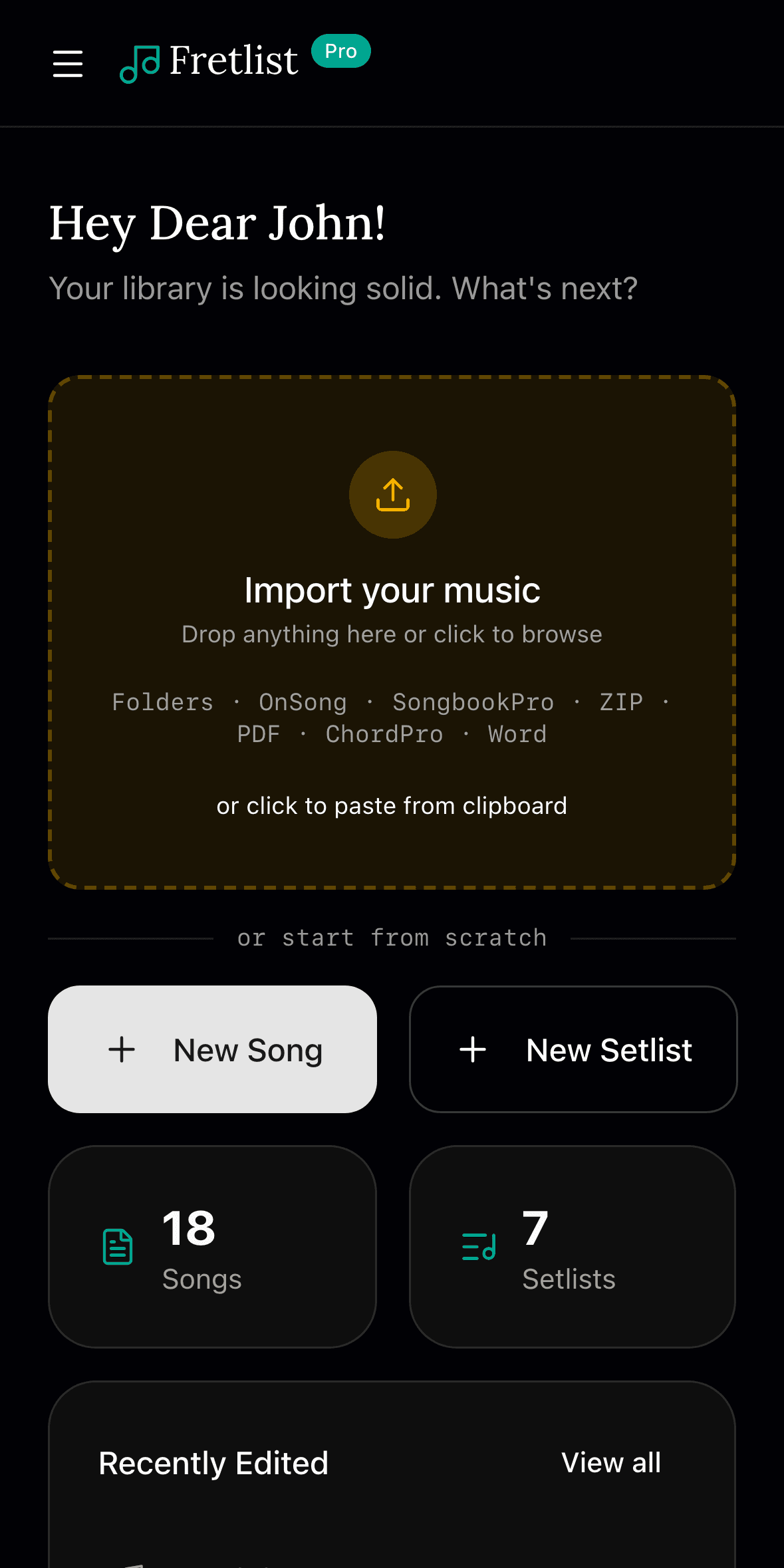Create a New Song

coord(212,1049)
